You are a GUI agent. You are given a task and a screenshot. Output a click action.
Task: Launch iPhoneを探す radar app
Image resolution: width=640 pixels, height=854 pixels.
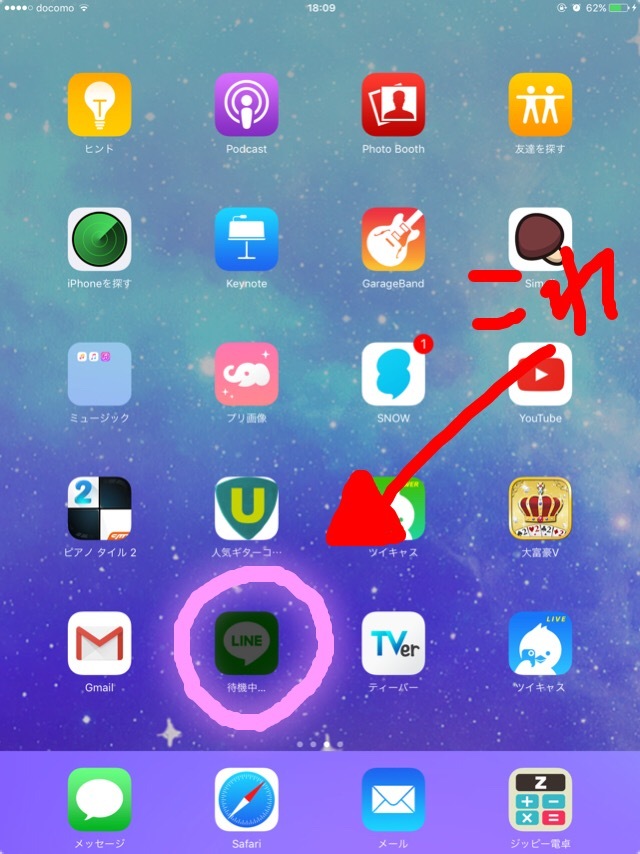(x=99, y=239)
